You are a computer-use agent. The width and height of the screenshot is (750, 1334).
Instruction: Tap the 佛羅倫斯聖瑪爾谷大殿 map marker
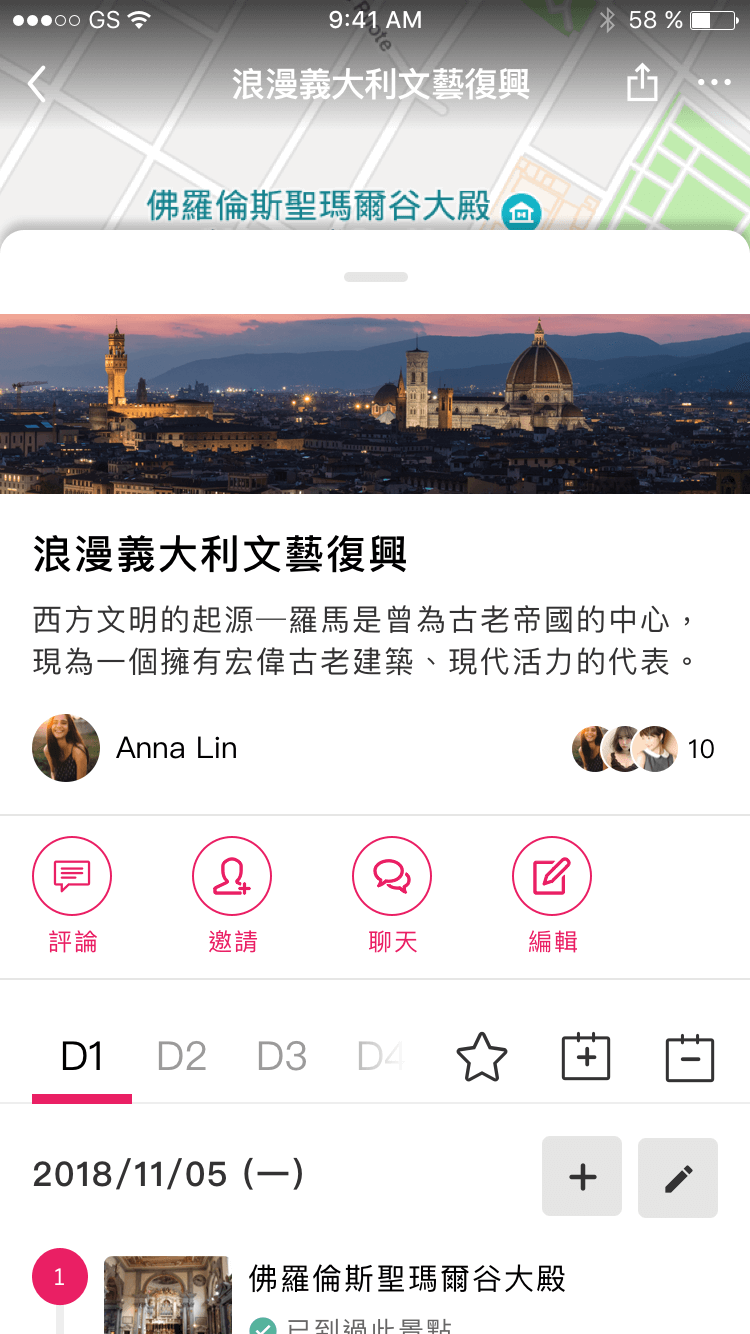pyautogui.click(x=521, y=211)
